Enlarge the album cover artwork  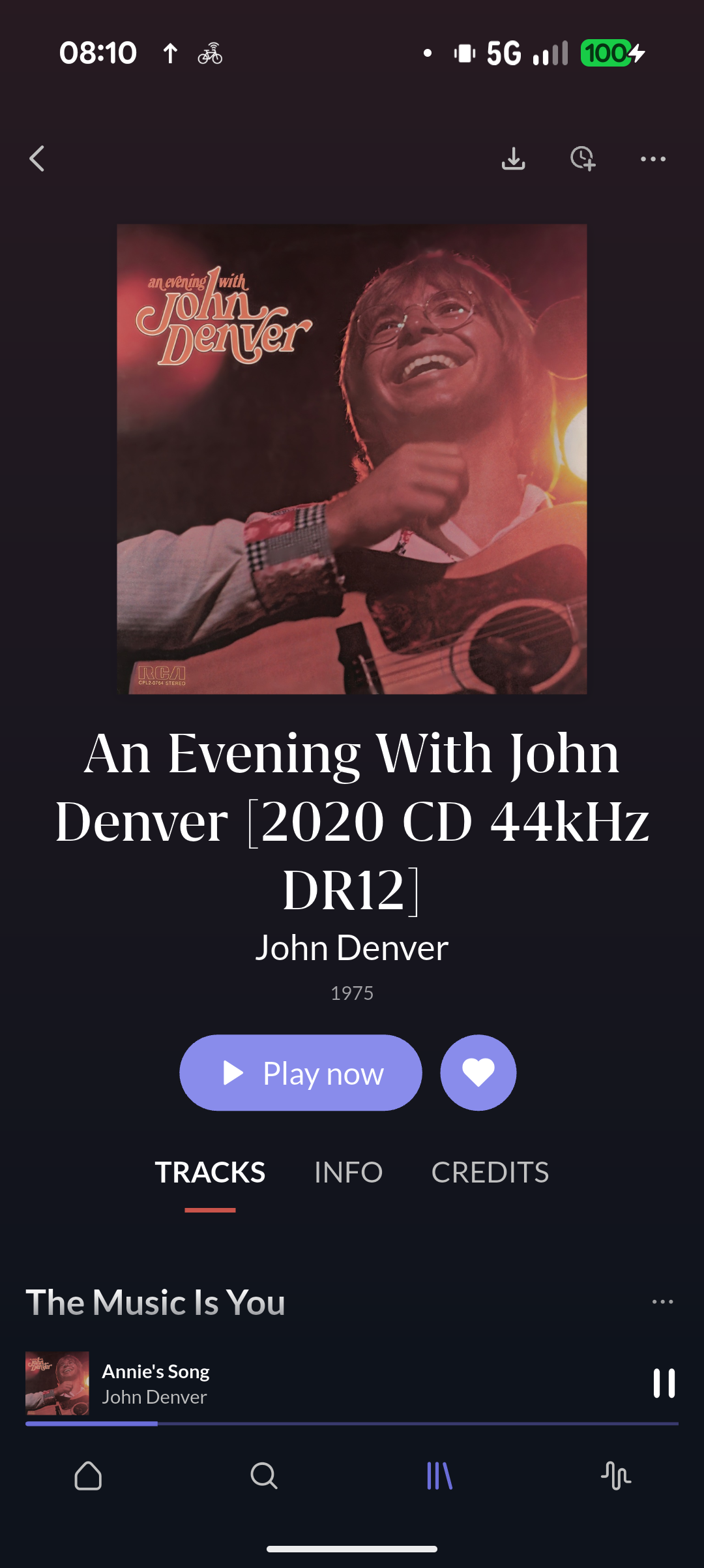click(x=351, y=459)
